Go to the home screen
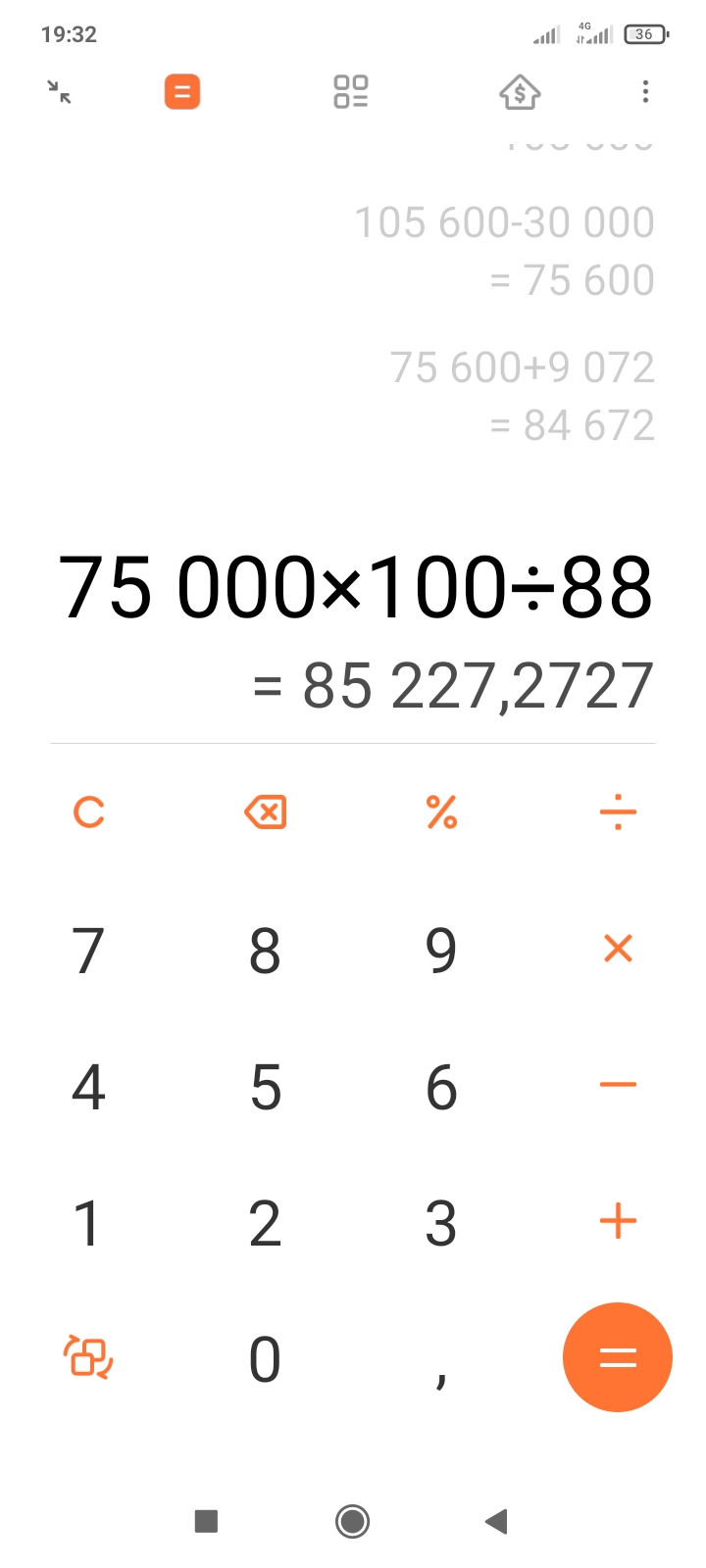Viewport: 706px width, 1568px height. point(352,1521)
